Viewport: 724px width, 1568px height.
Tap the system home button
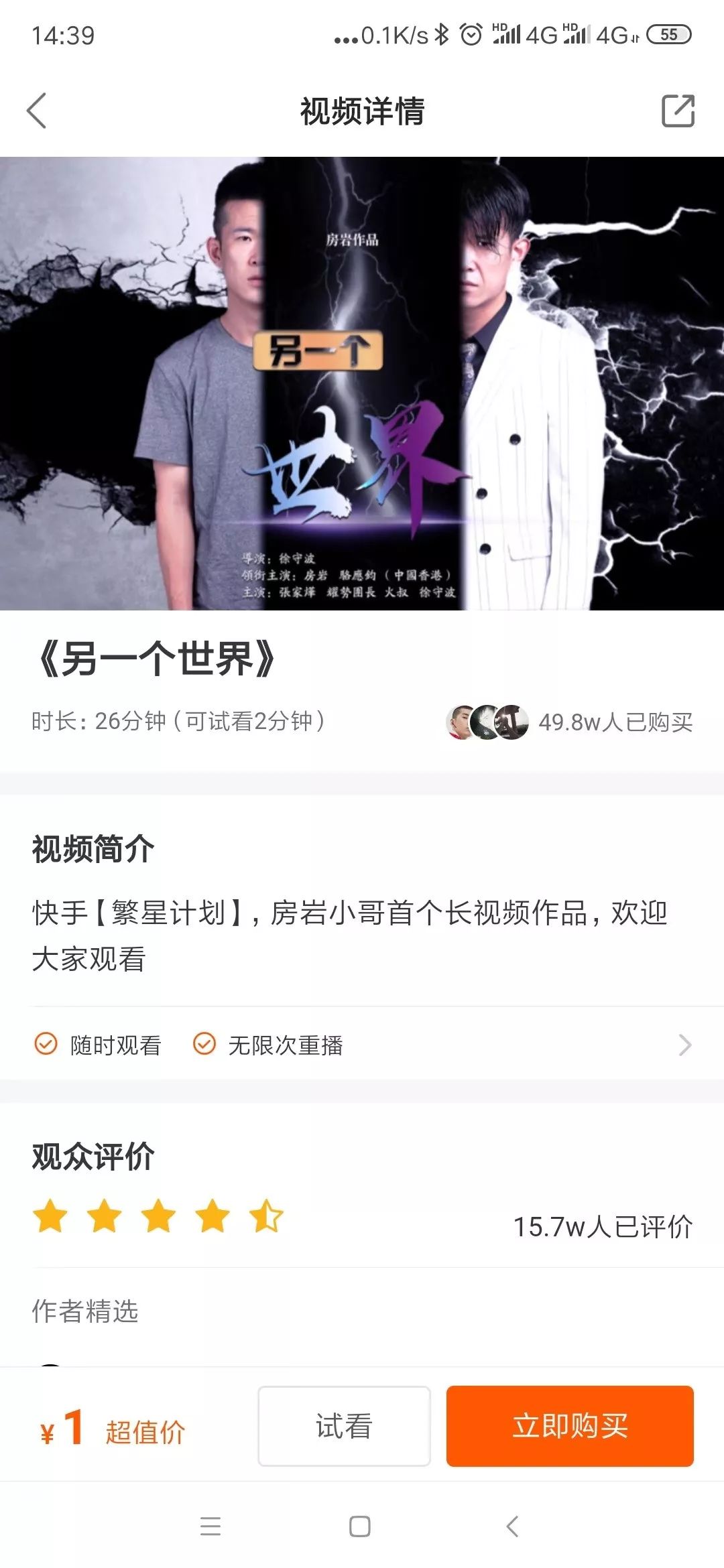pos(360,1526)
